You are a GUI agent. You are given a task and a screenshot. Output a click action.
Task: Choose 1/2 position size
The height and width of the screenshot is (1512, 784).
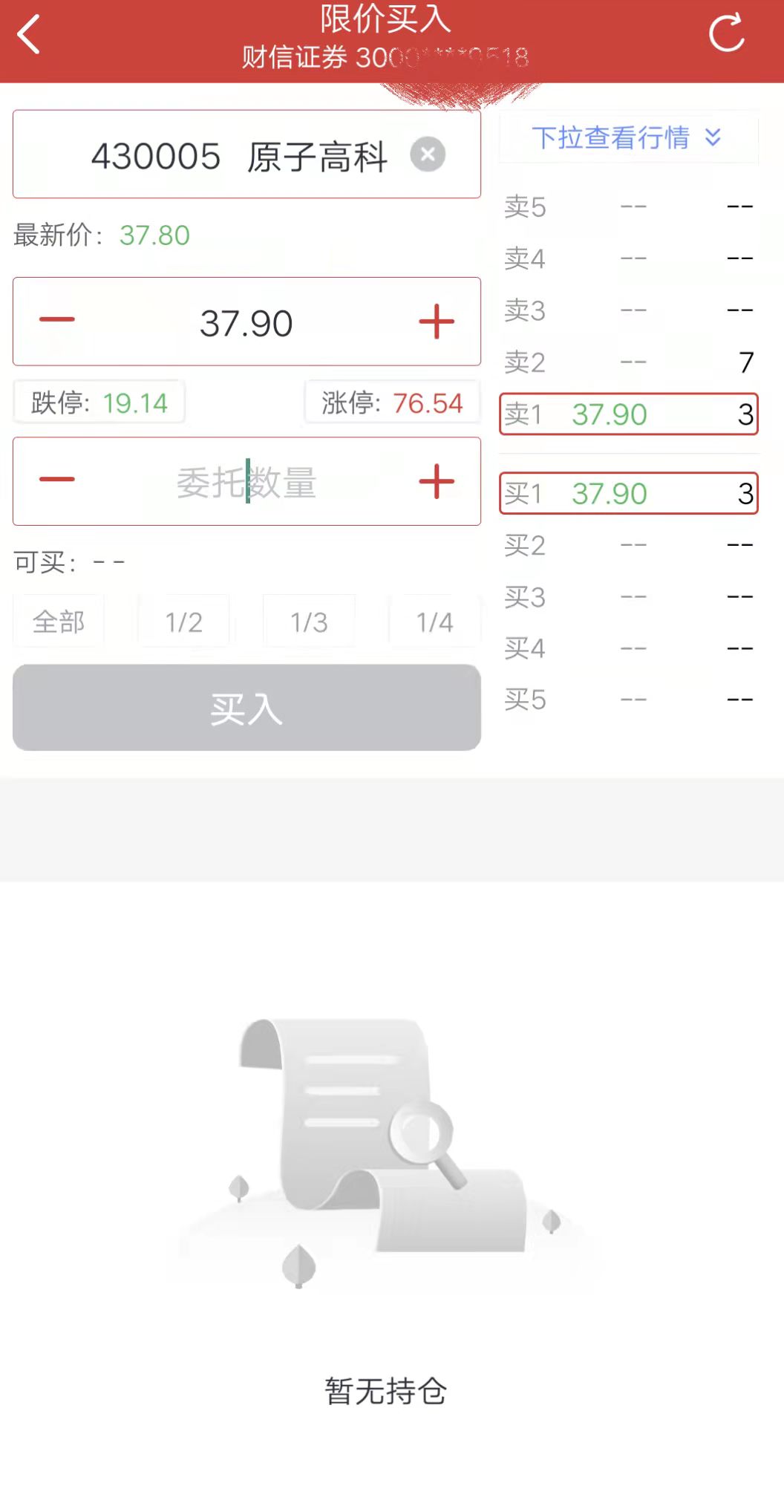(183, 622)
